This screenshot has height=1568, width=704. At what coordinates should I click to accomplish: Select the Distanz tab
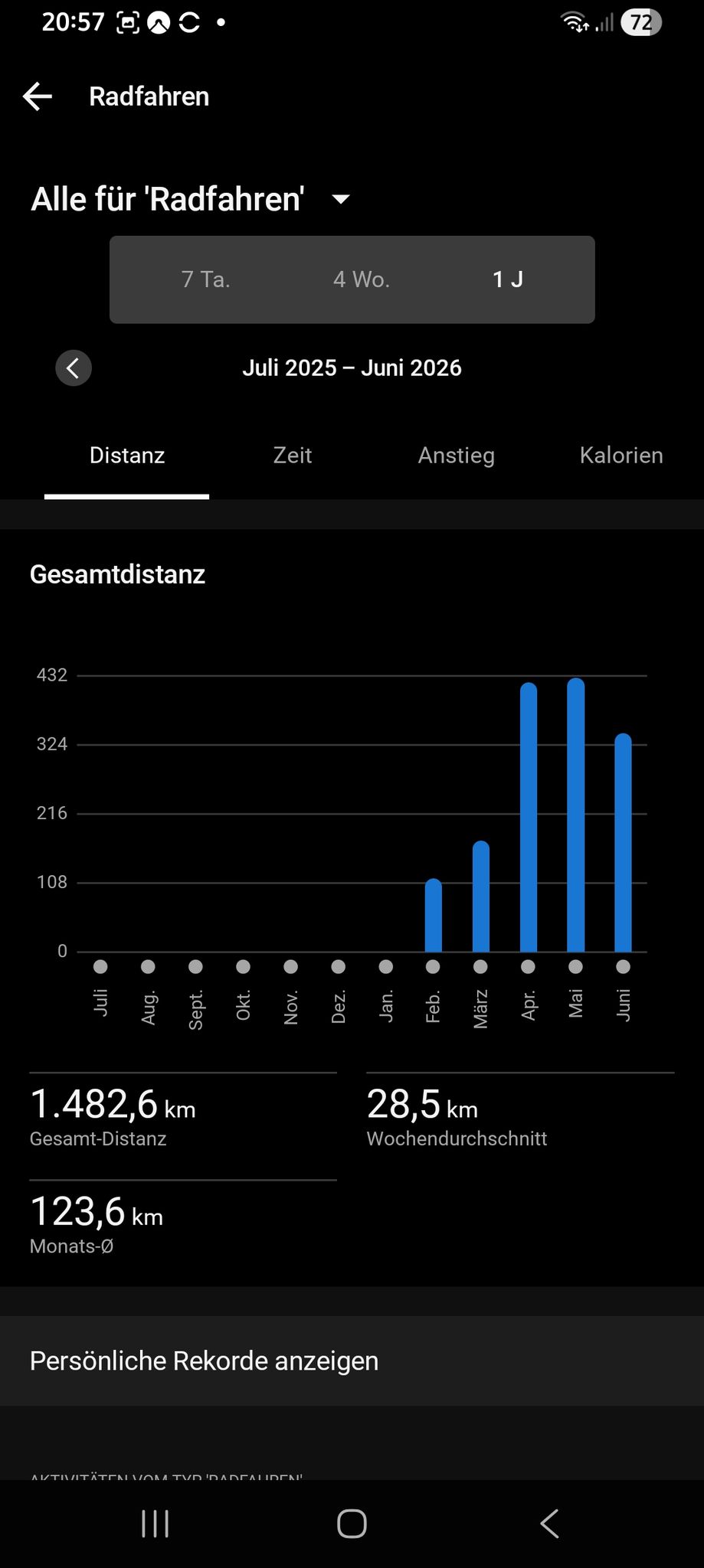click(x=127, y=456)
